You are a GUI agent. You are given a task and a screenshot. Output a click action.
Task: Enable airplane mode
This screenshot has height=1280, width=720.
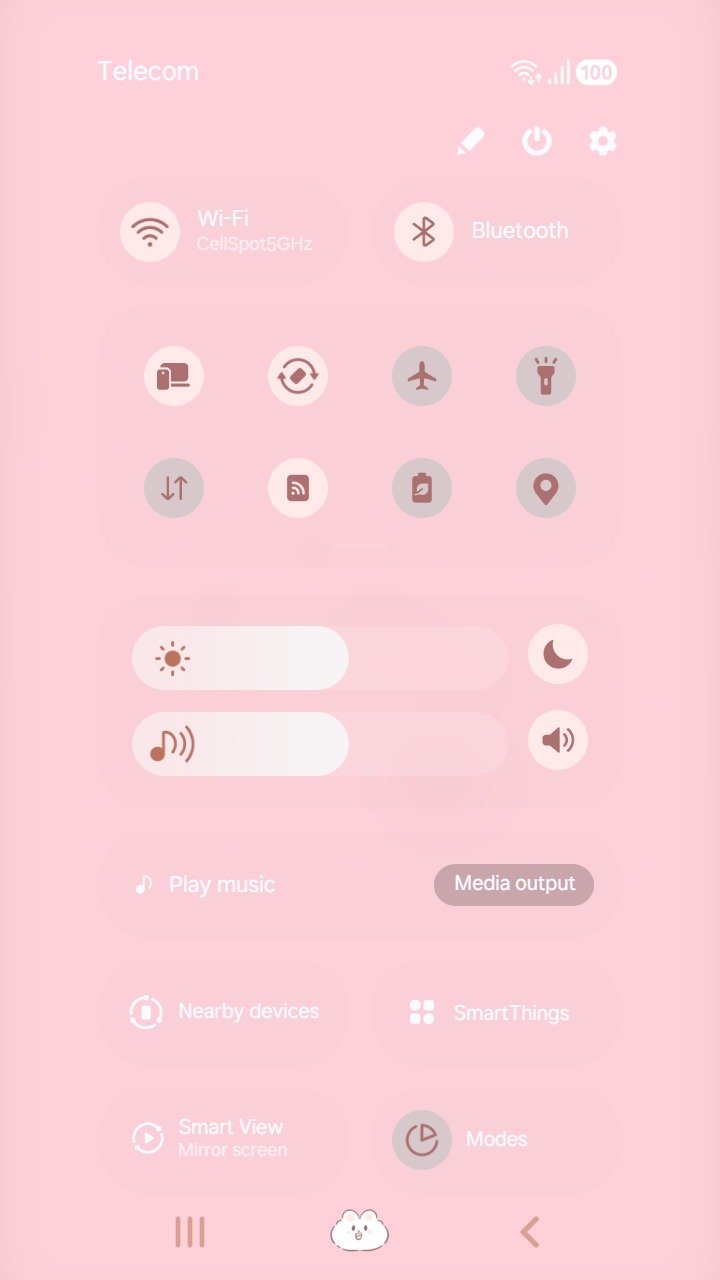coord(422,376)
